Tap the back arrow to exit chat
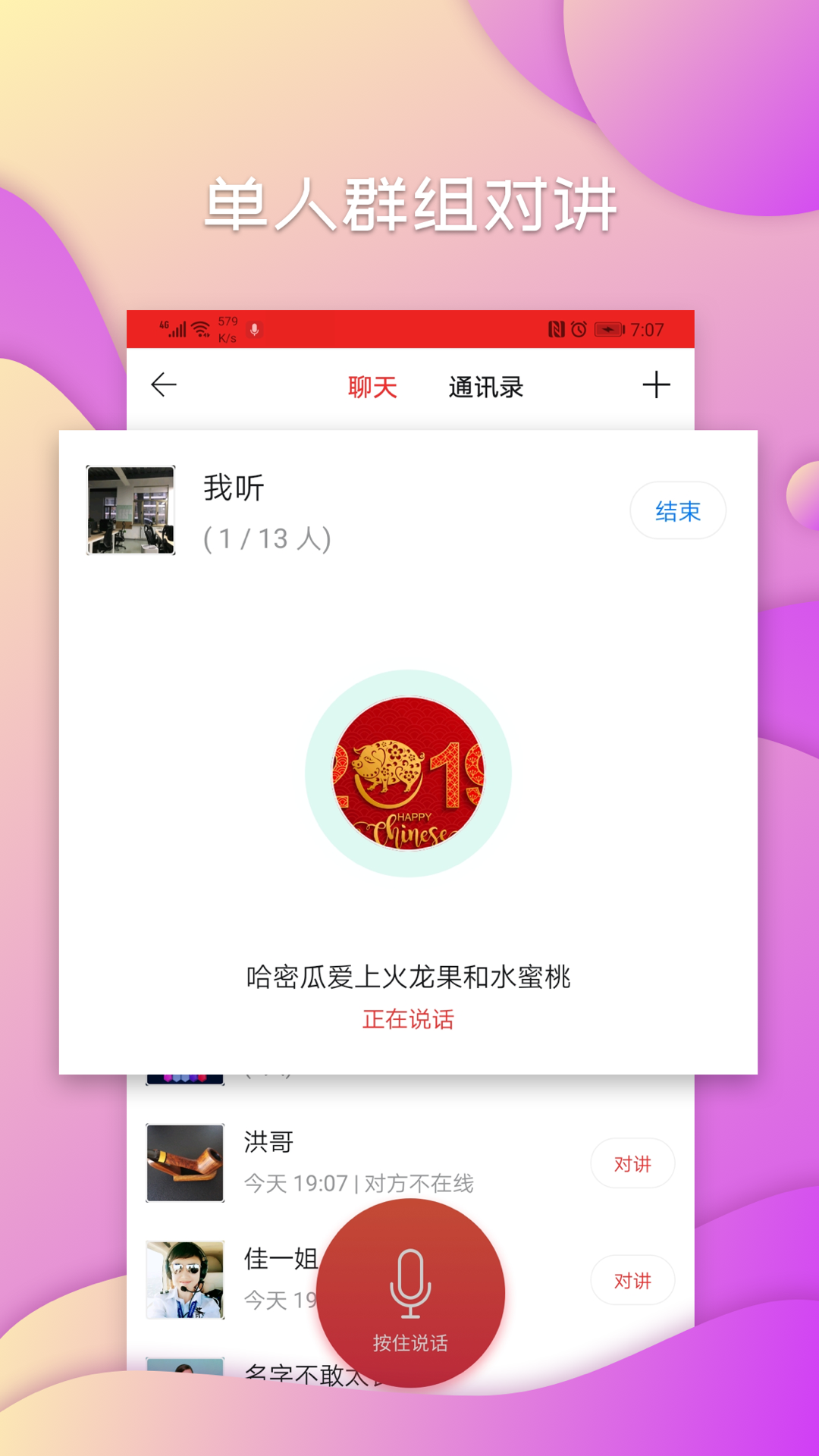Viewport: 819px width, 1456px height. (x=163, y=385)
